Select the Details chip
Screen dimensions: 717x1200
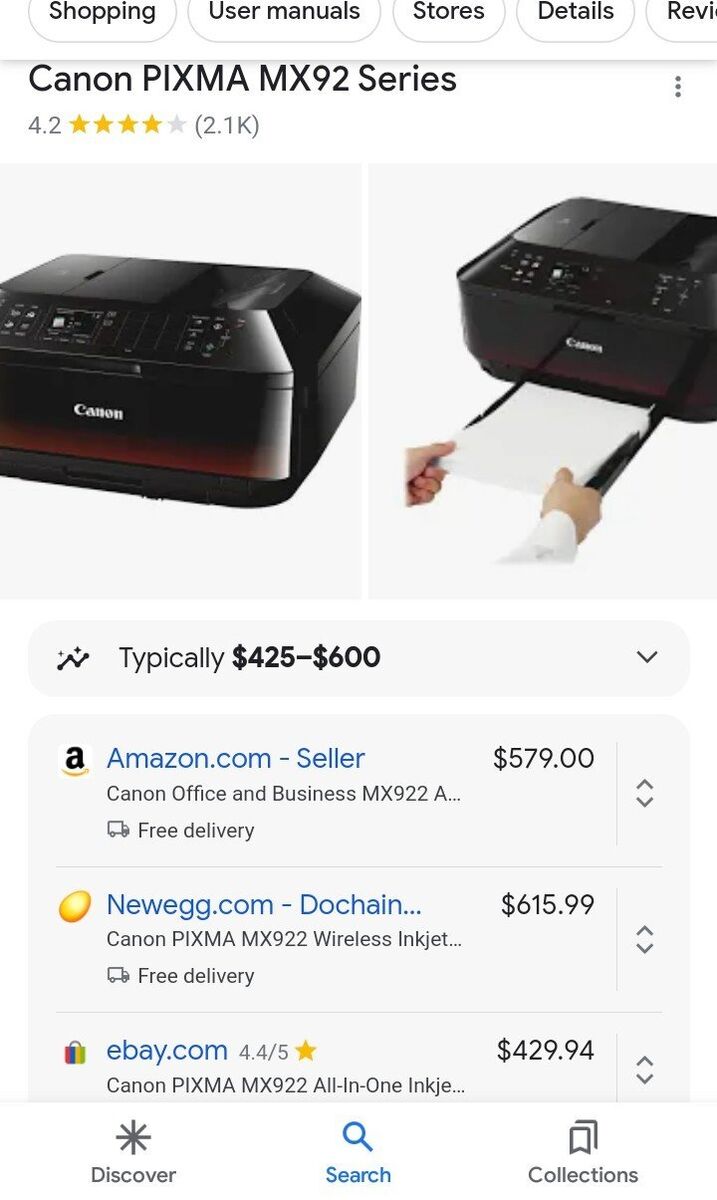575,13
